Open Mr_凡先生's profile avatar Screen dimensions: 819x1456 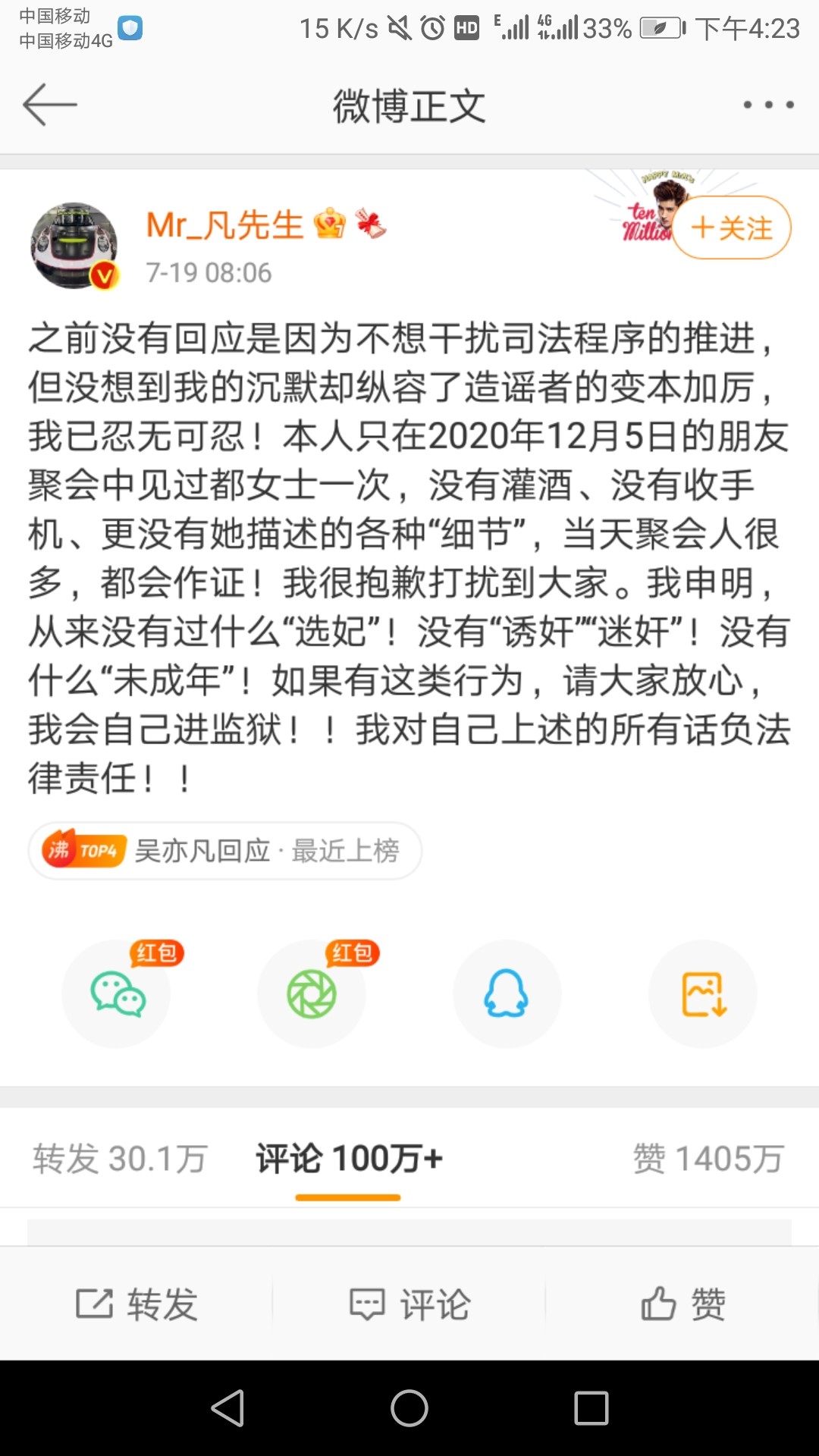pos(73,243)
